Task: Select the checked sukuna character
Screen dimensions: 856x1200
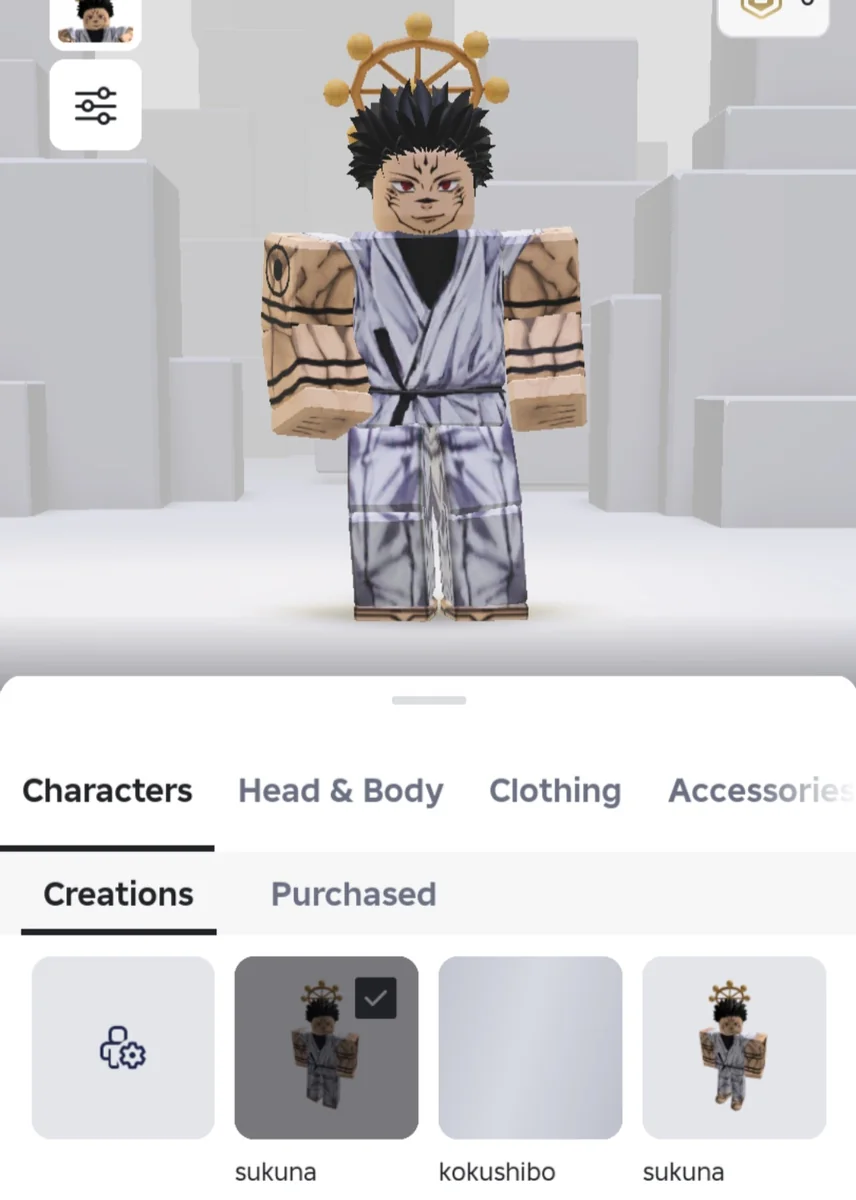Action: pyautogui.click(x=326, y=1047)
